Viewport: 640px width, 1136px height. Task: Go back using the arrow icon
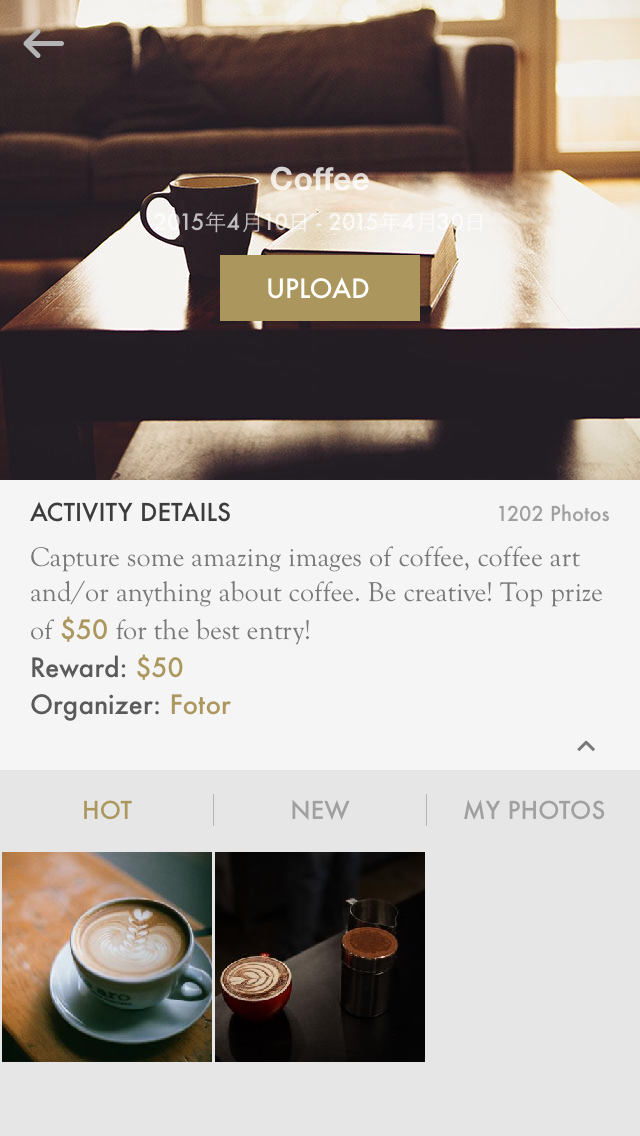pyautogui.click(x=43, y=44)
